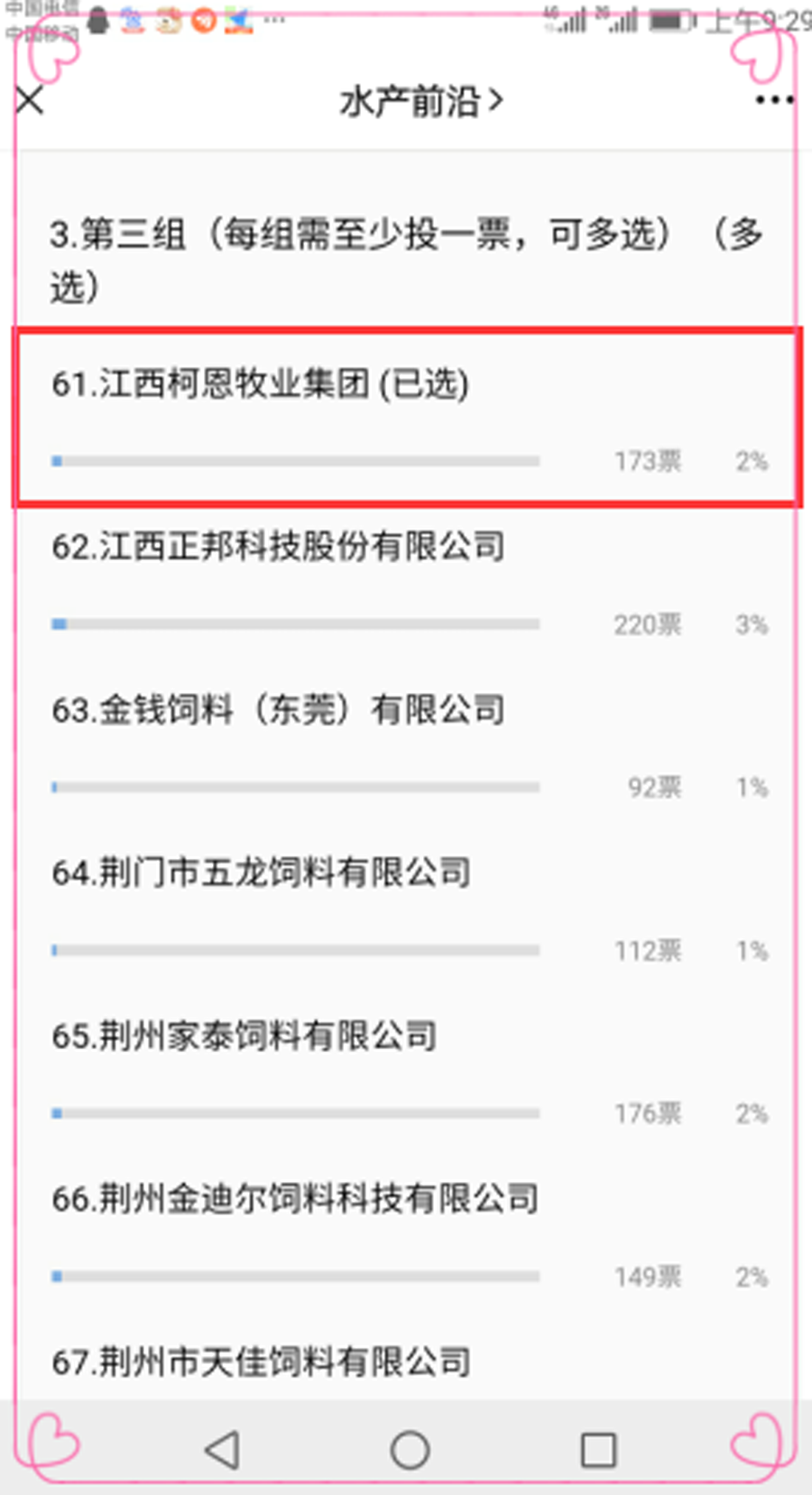Close the voting page with the X
This screenshot has height=1495, width=812.
tap(30, 100)
